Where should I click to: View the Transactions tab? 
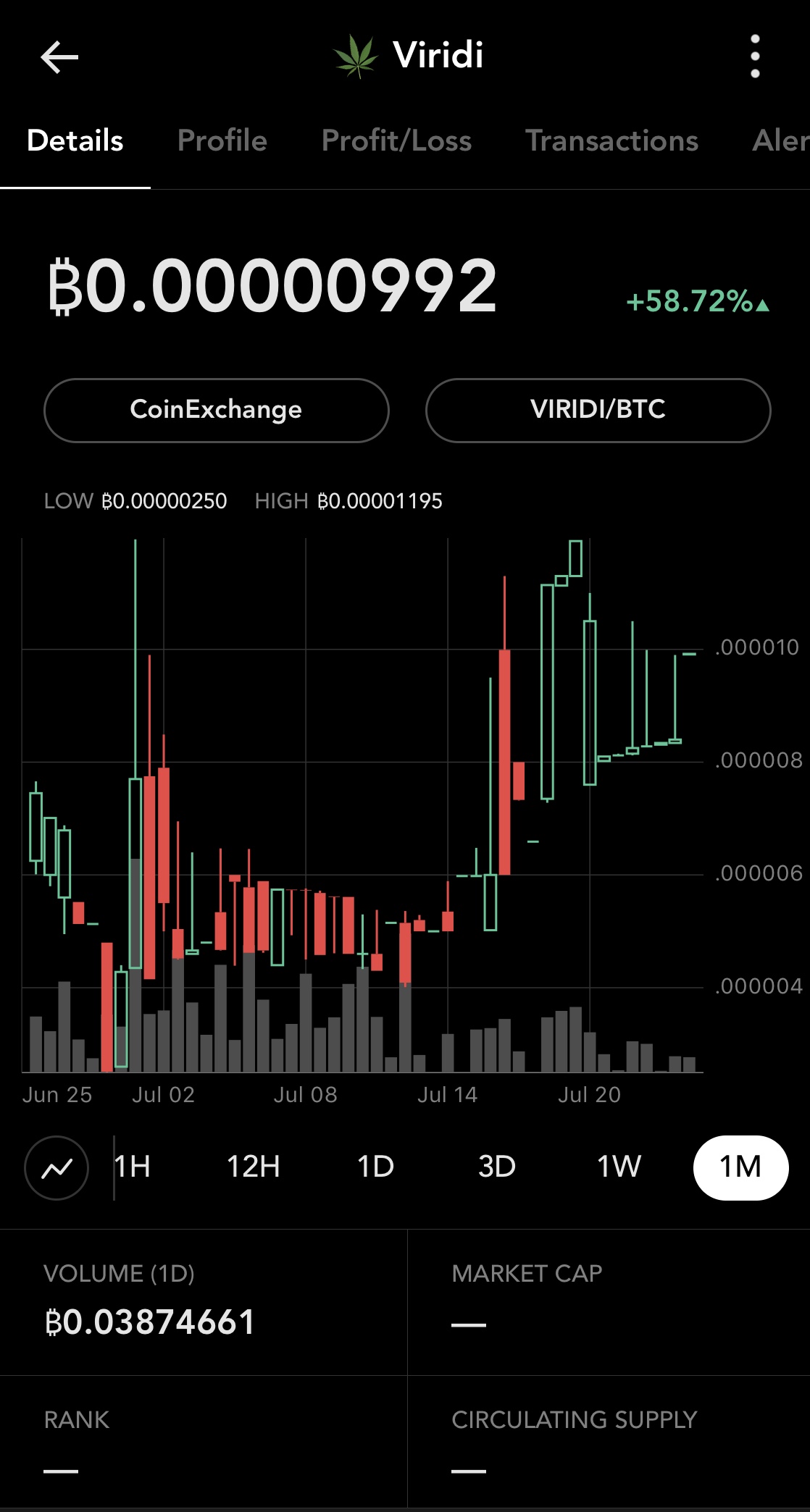coord(611,140)
